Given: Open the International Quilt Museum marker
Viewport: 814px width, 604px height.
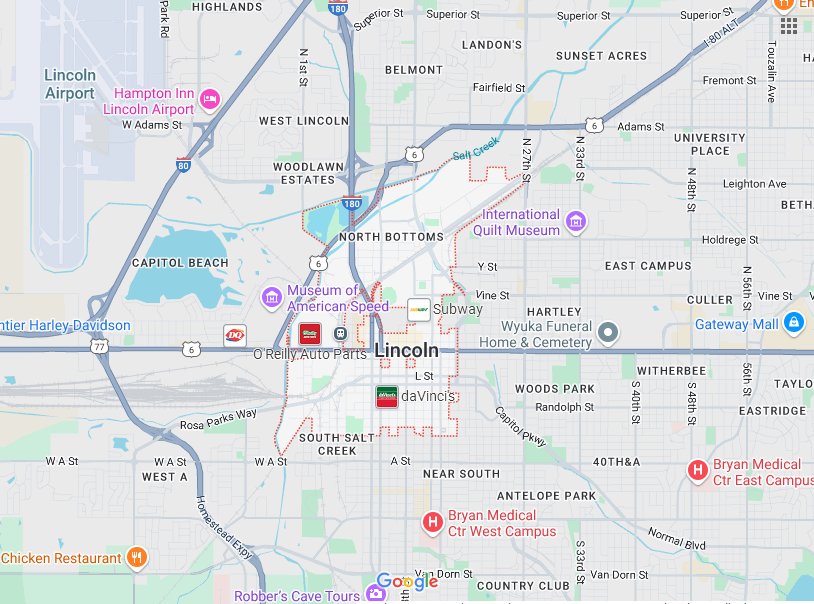Looking at the screenshot, I should click(x=576, y=221).
